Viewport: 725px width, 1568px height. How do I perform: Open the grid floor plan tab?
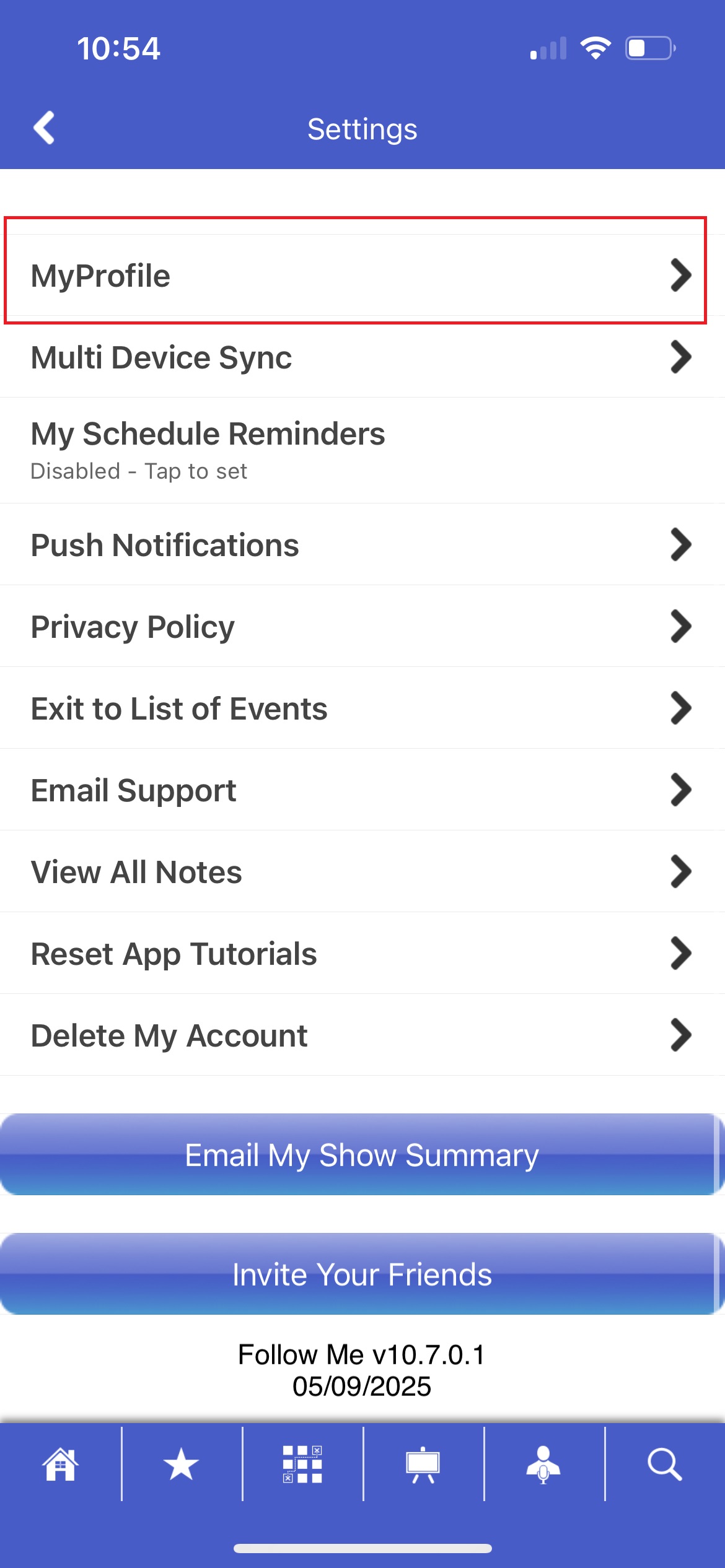click(x=302, y=1465)
